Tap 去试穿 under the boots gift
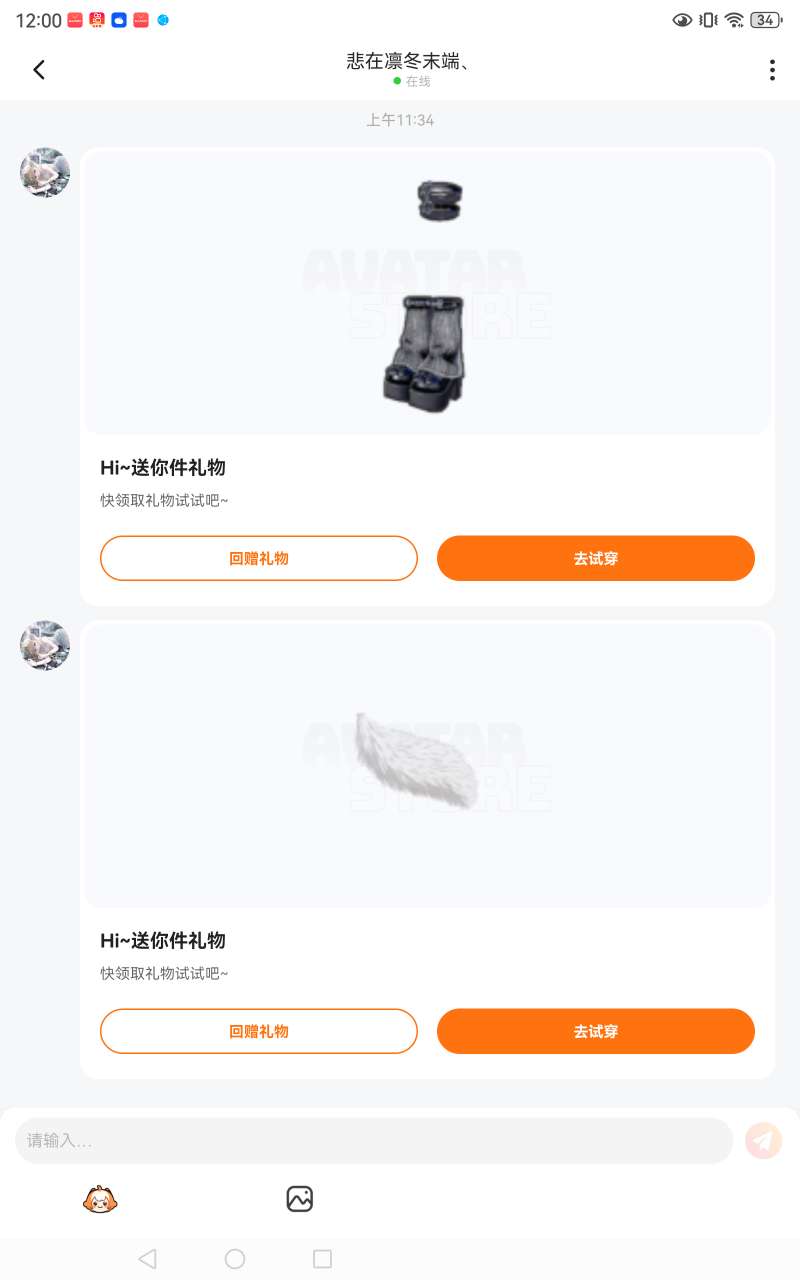 click(x=596, y=558)
